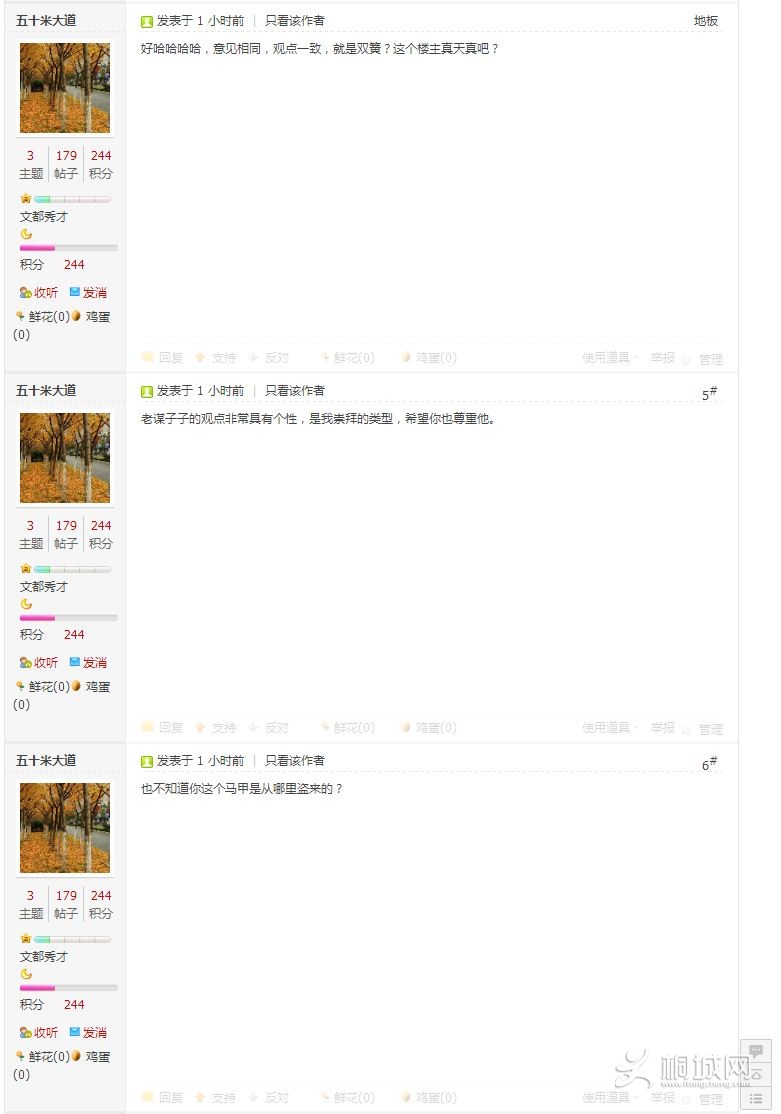Show only this author in the 地板 post
The image size is (781, 1114).
294,21
